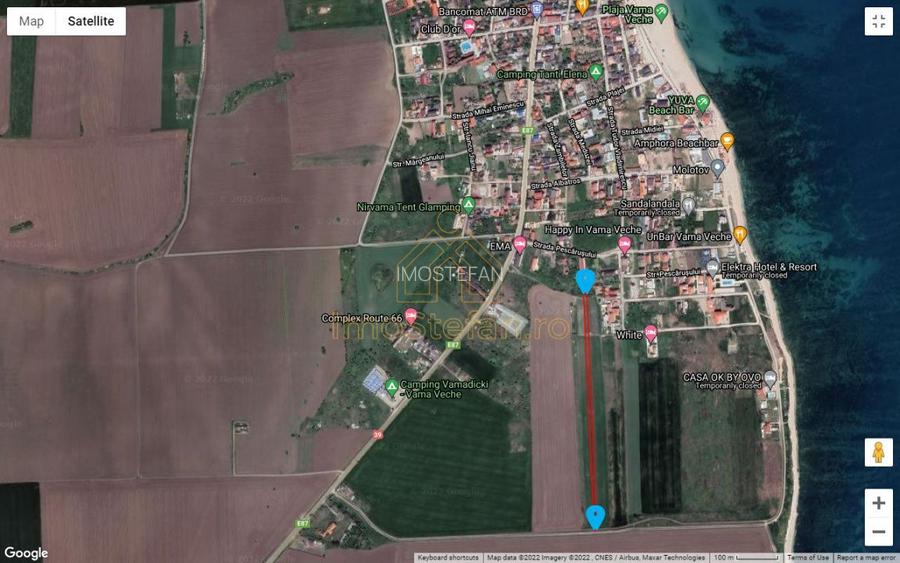
Task: Open the Camping Vamadicki place marker
Action: pos(392,386)
